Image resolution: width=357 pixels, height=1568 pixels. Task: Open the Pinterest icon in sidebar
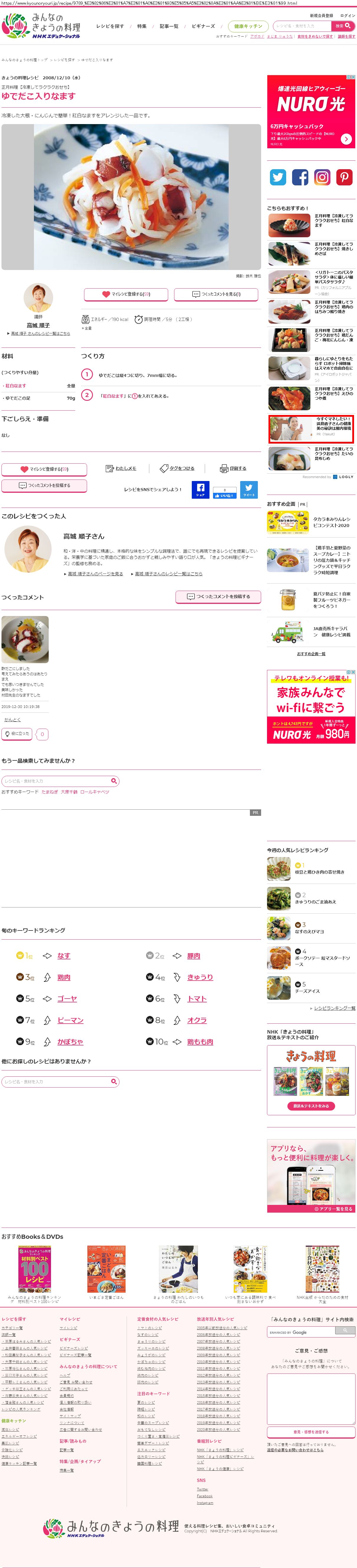344,177
